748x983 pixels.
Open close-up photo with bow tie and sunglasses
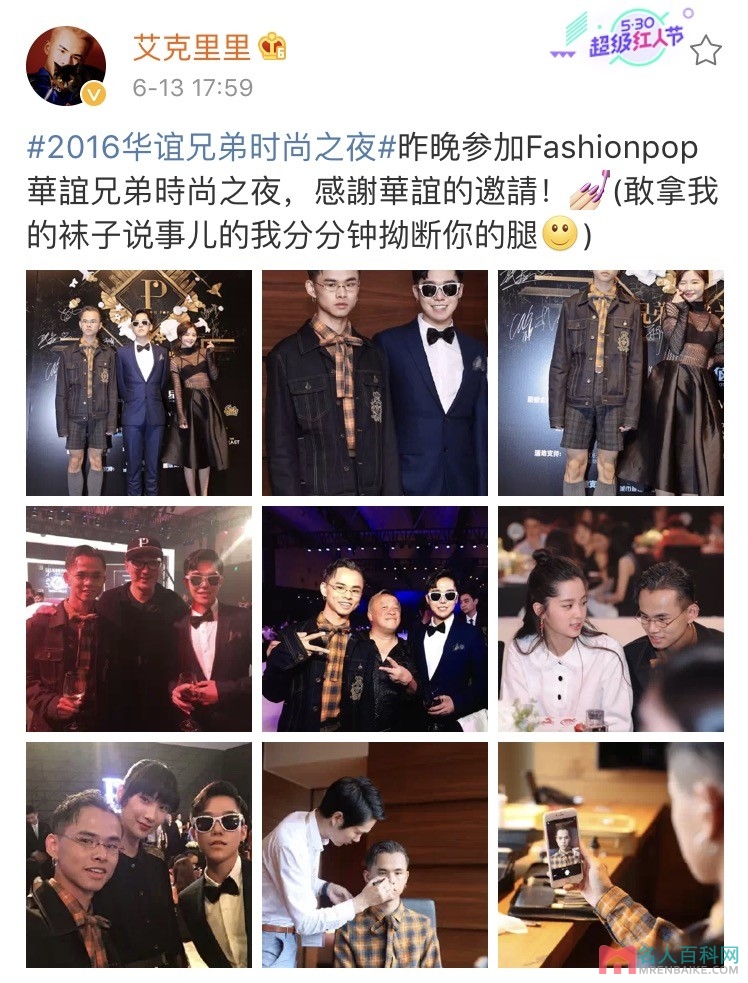pyautogui.click(x=374, y=383)
